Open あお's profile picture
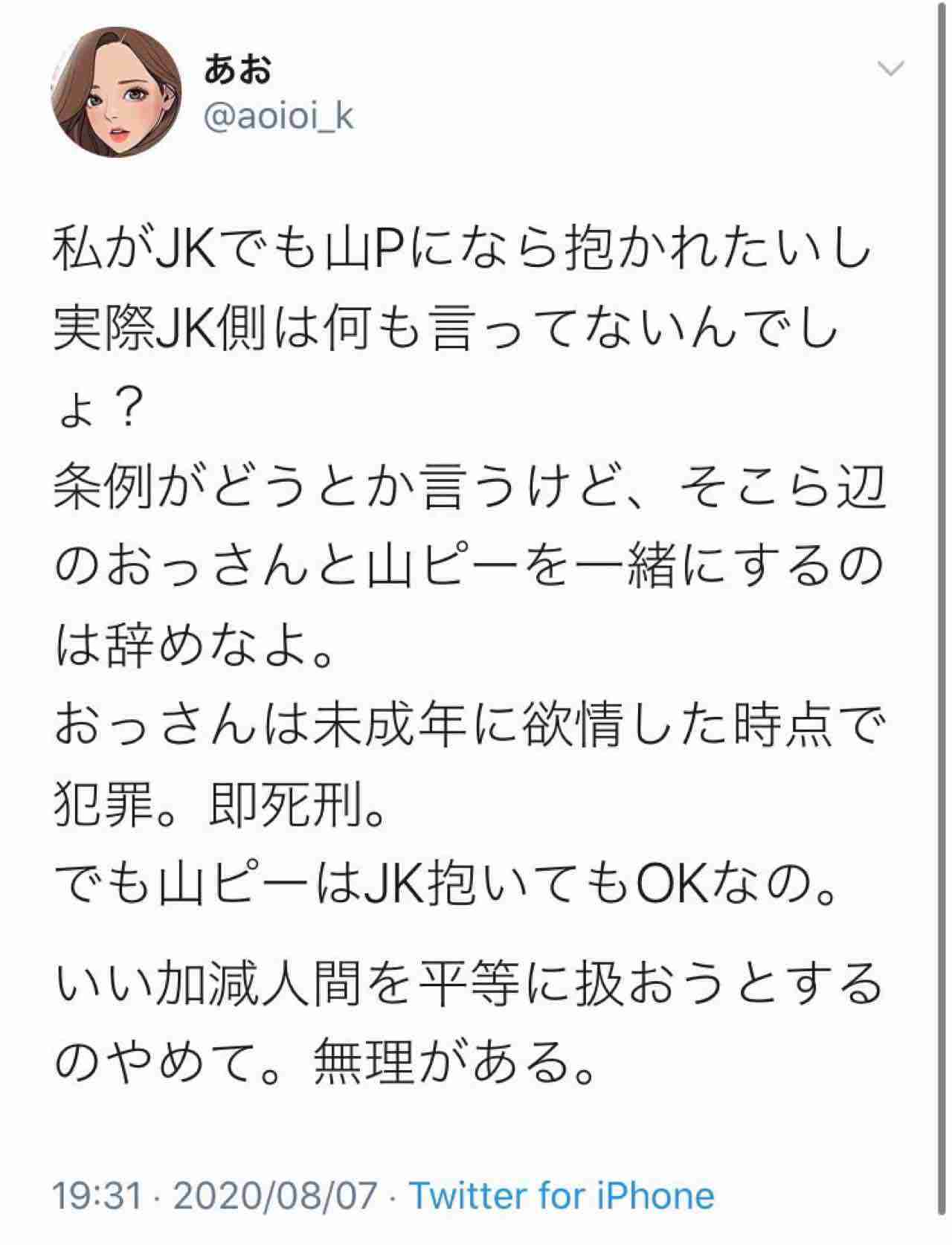 pos(116,91)
